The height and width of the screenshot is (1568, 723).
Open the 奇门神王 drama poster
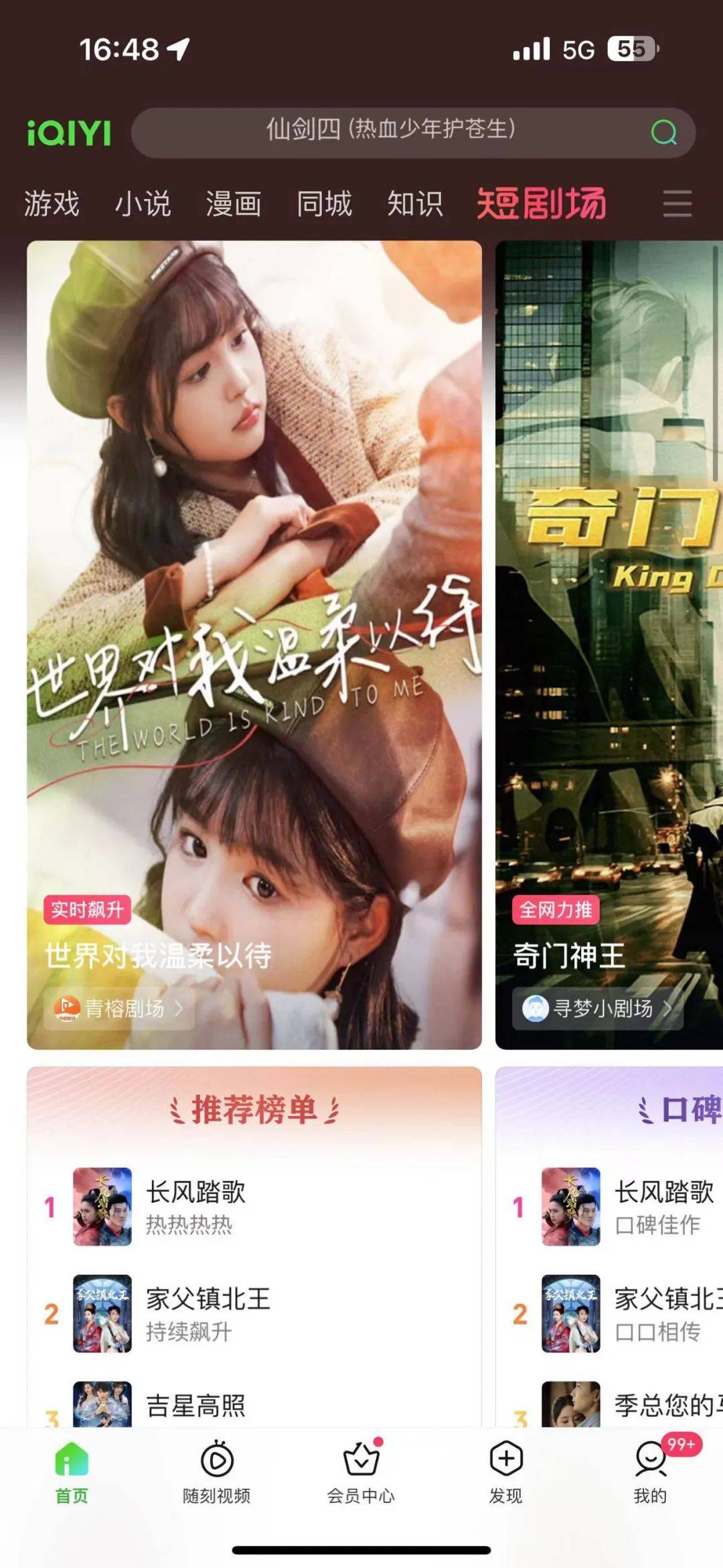609,603
